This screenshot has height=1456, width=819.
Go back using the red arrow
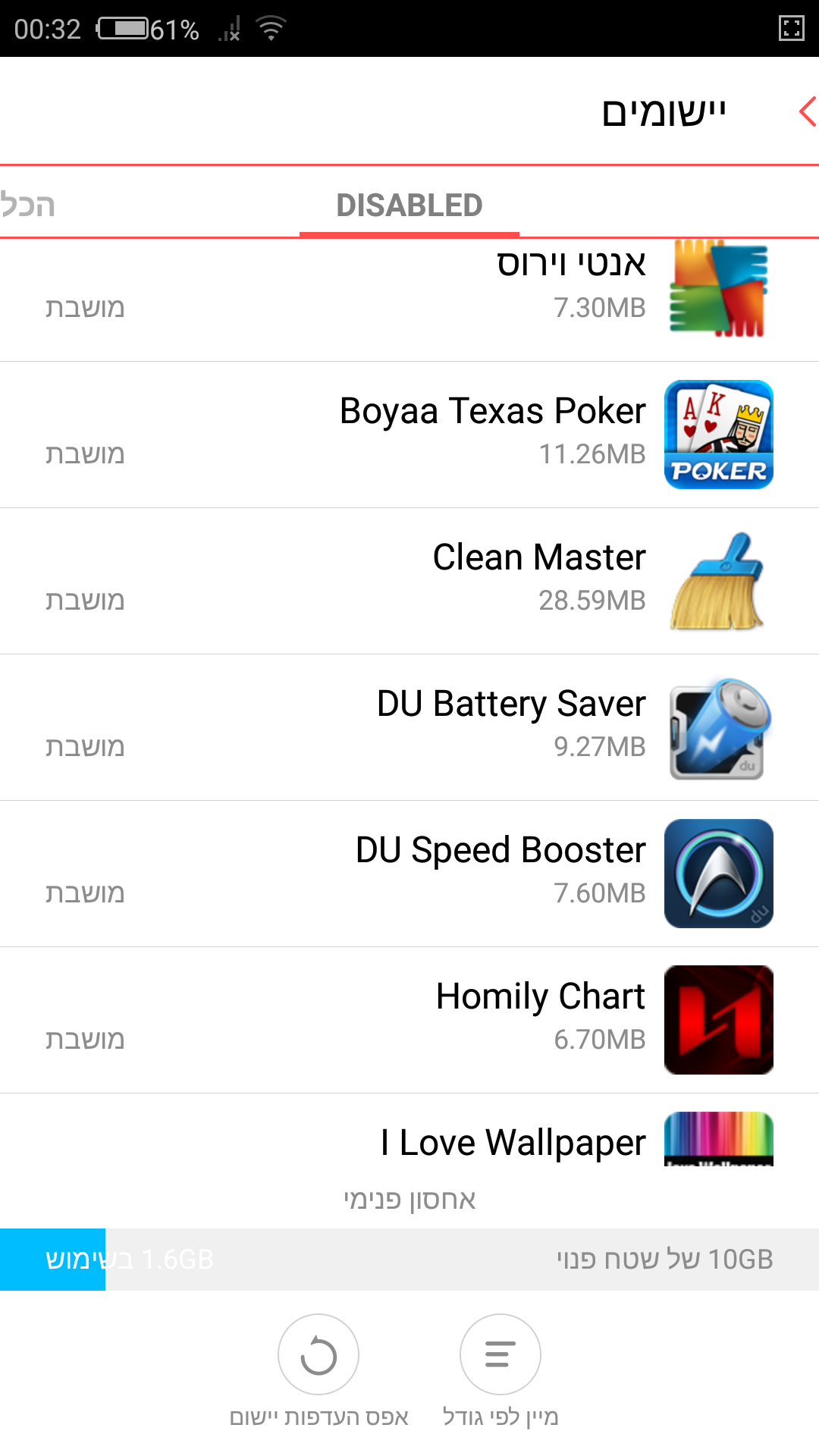[x=807, y=111]
